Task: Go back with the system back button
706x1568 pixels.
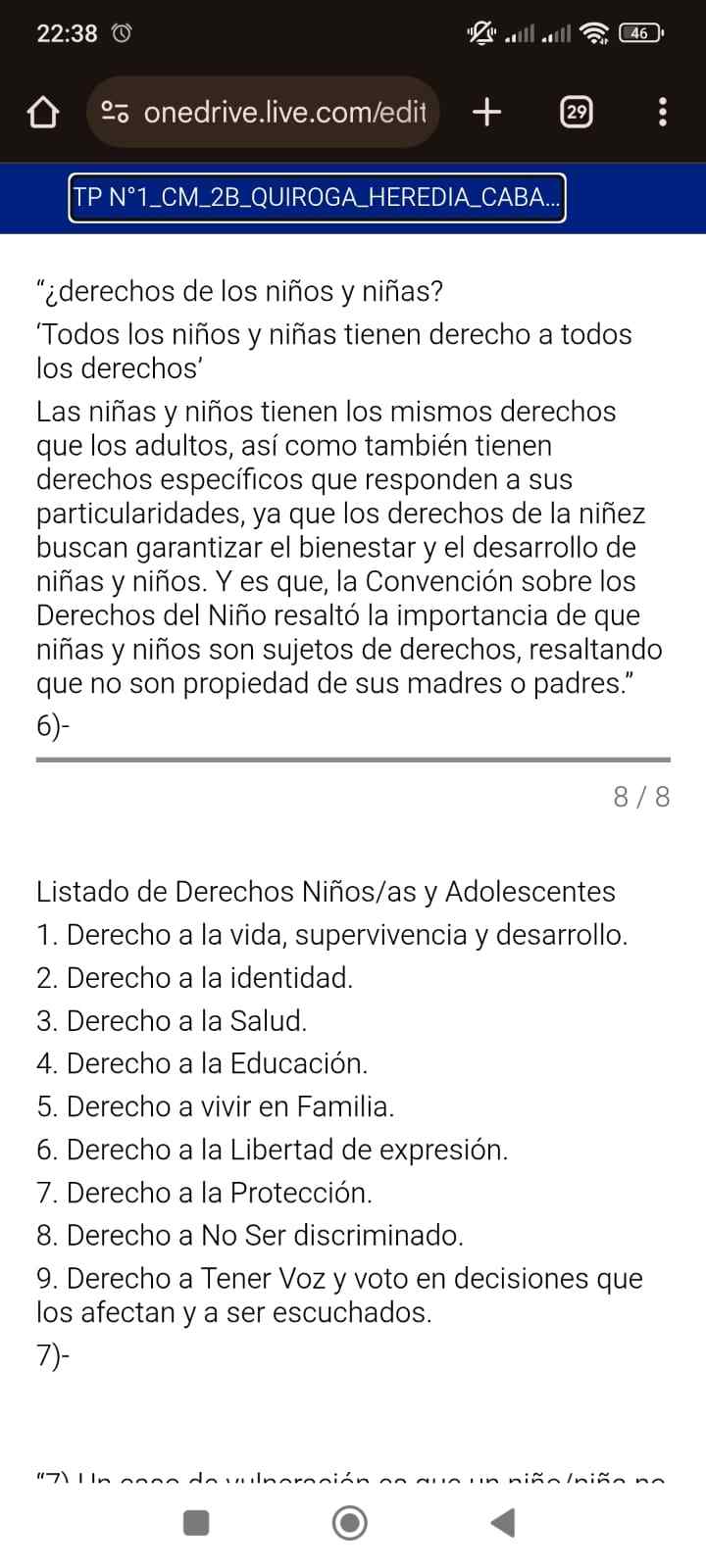Action: pyautogui.click(x=502, y=1522)
